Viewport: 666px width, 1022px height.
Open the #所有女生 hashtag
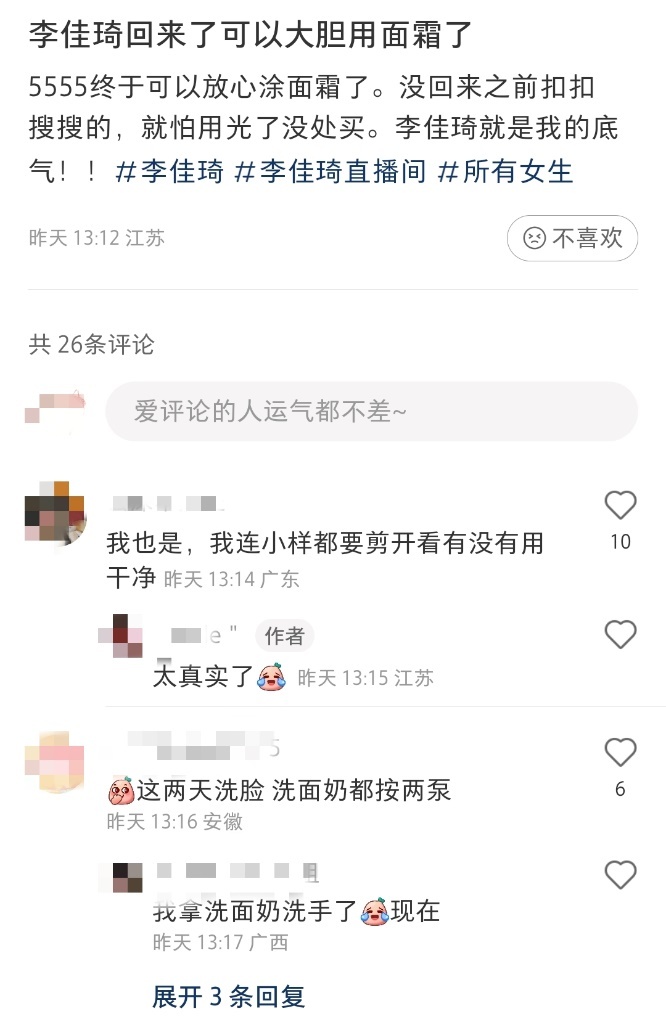(506, 171)
